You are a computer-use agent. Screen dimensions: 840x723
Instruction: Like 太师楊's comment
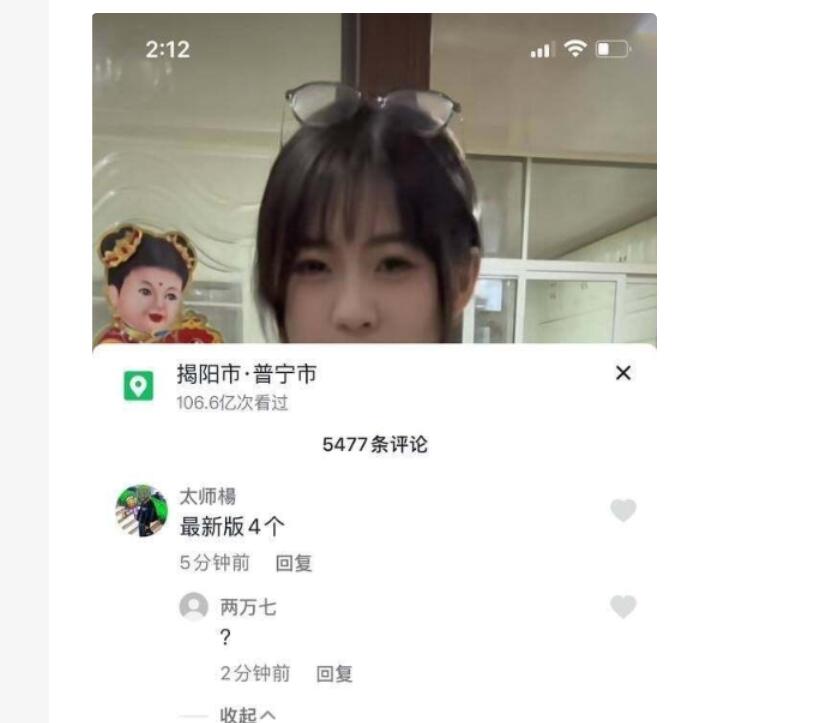pyautogui.click(x=623, y=511)
